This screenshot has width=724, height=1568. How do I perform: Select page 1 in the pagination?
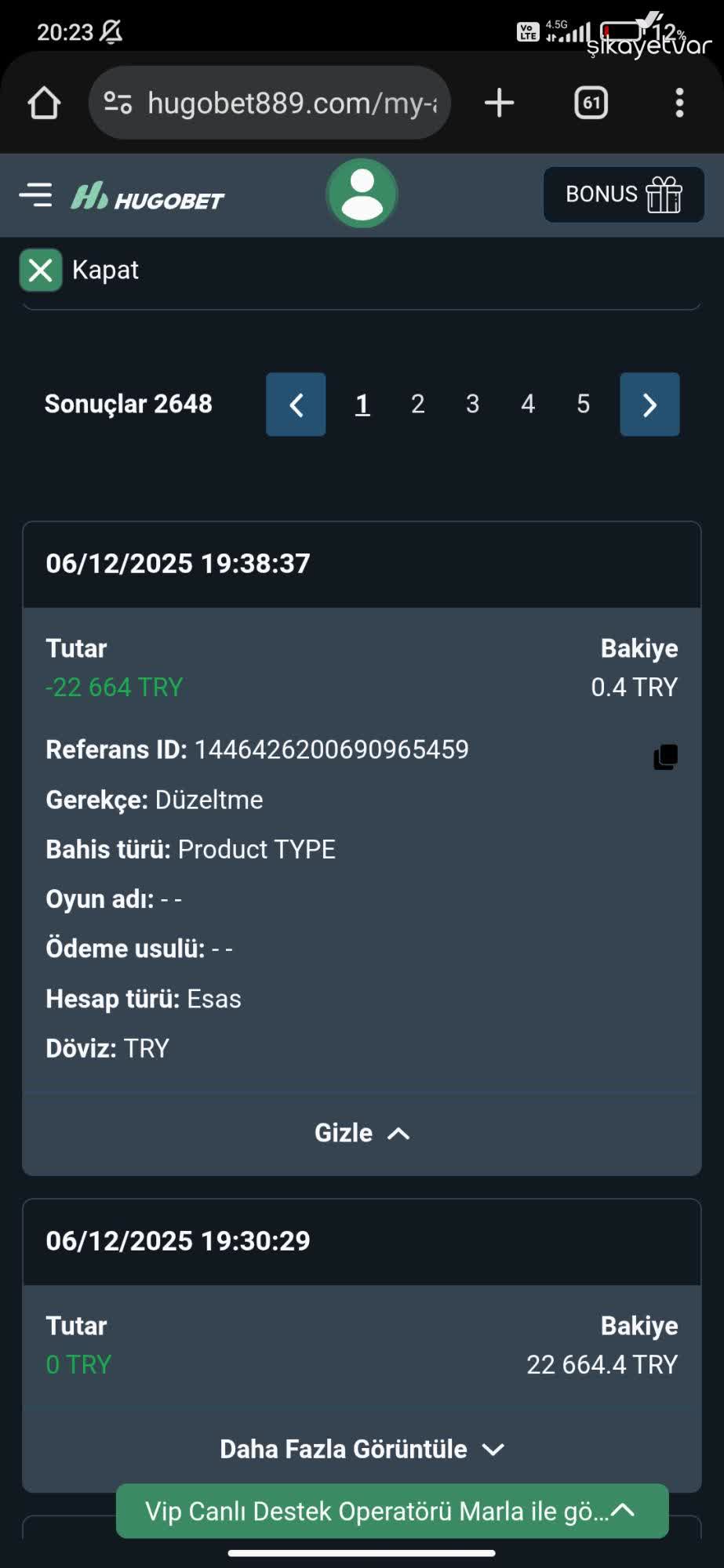point(362,405)
